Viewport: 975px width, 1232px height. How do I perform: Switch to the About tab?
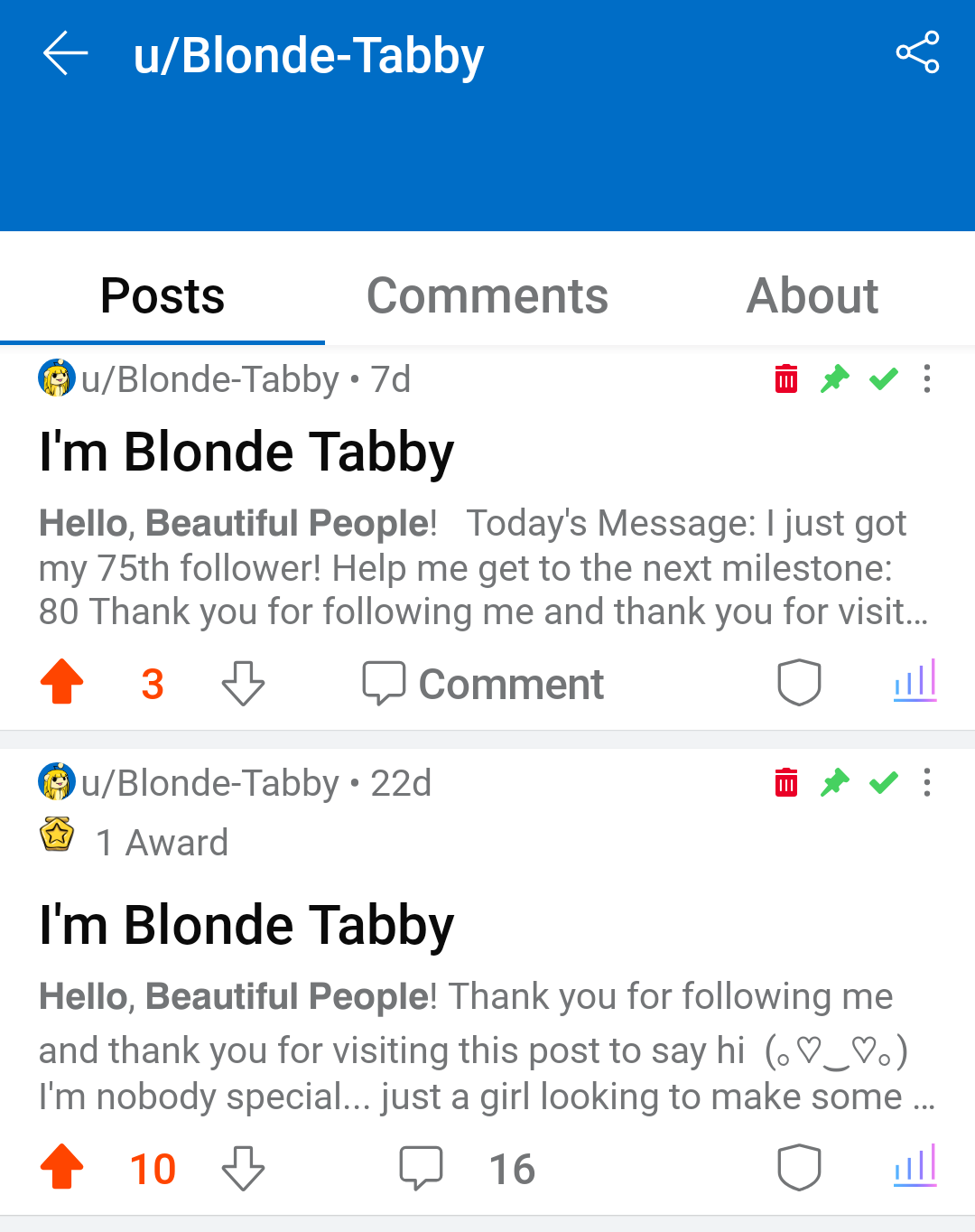pos(812,295)
